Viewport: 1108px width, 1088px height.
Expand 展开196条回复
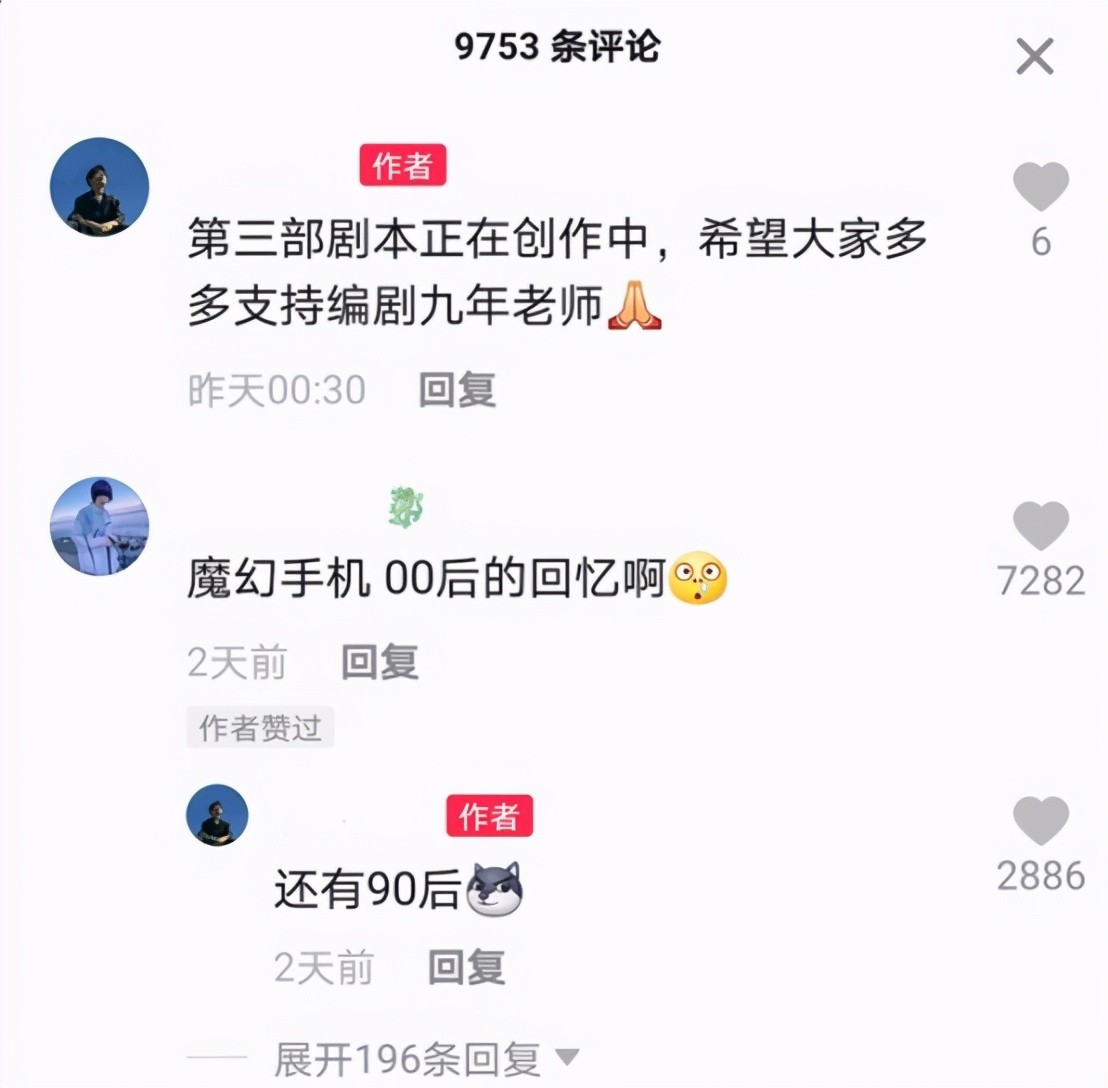pos(427,1059)
